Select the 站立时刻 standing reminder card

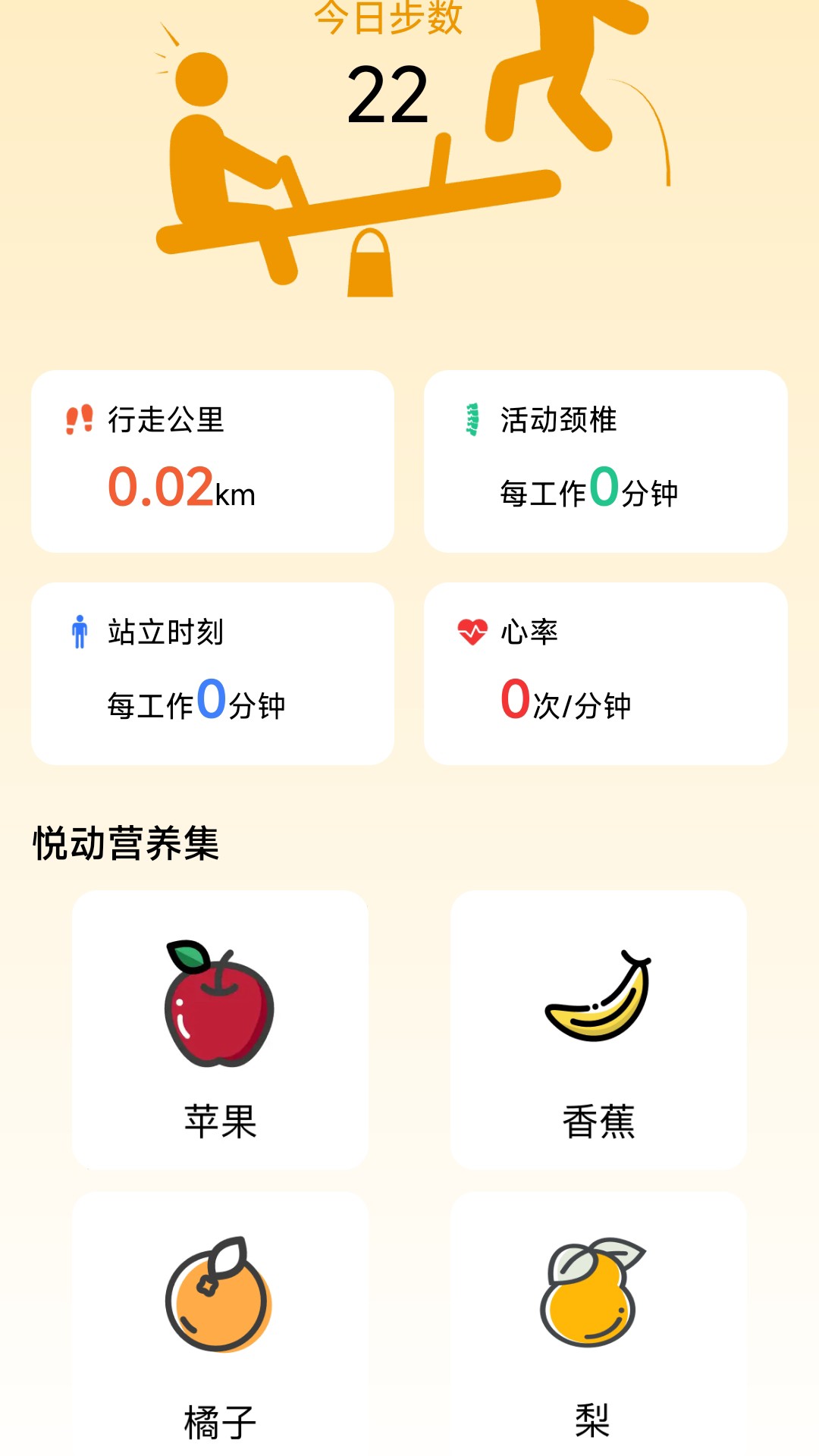click(x=212, y=673)
